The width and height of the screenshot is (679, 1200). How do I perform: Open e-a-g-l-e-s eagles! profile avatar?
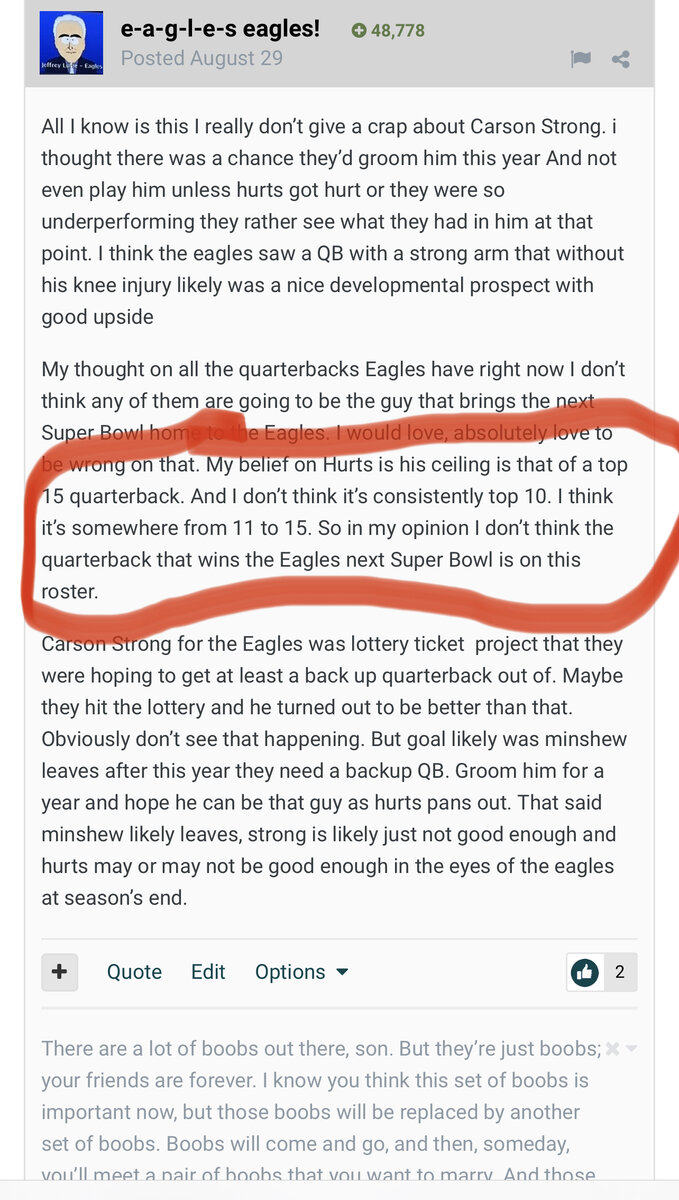(x=71, y=42)
